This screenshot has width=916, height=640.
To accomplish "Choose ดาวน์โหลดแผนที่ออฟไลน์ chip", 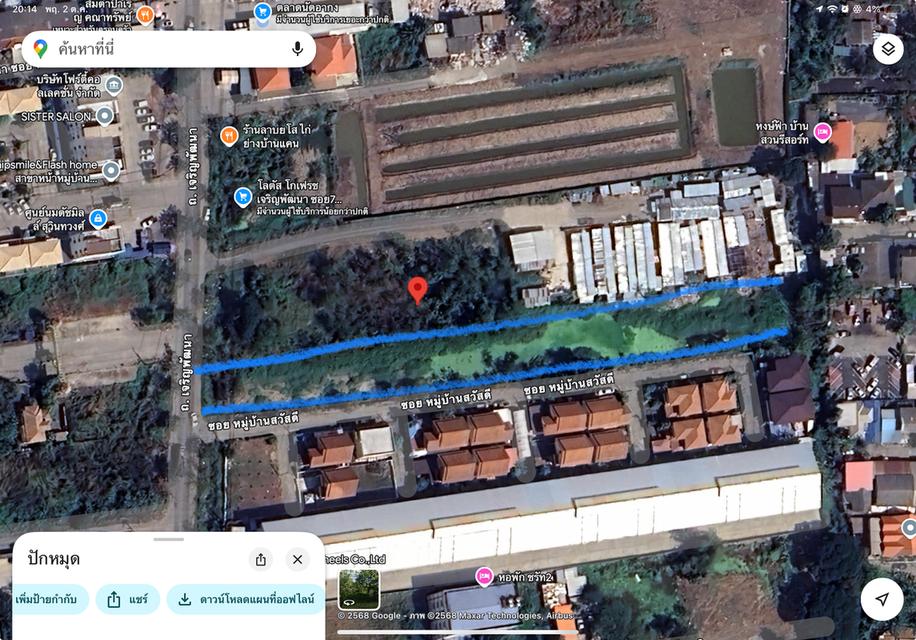I will click(245, 599).
